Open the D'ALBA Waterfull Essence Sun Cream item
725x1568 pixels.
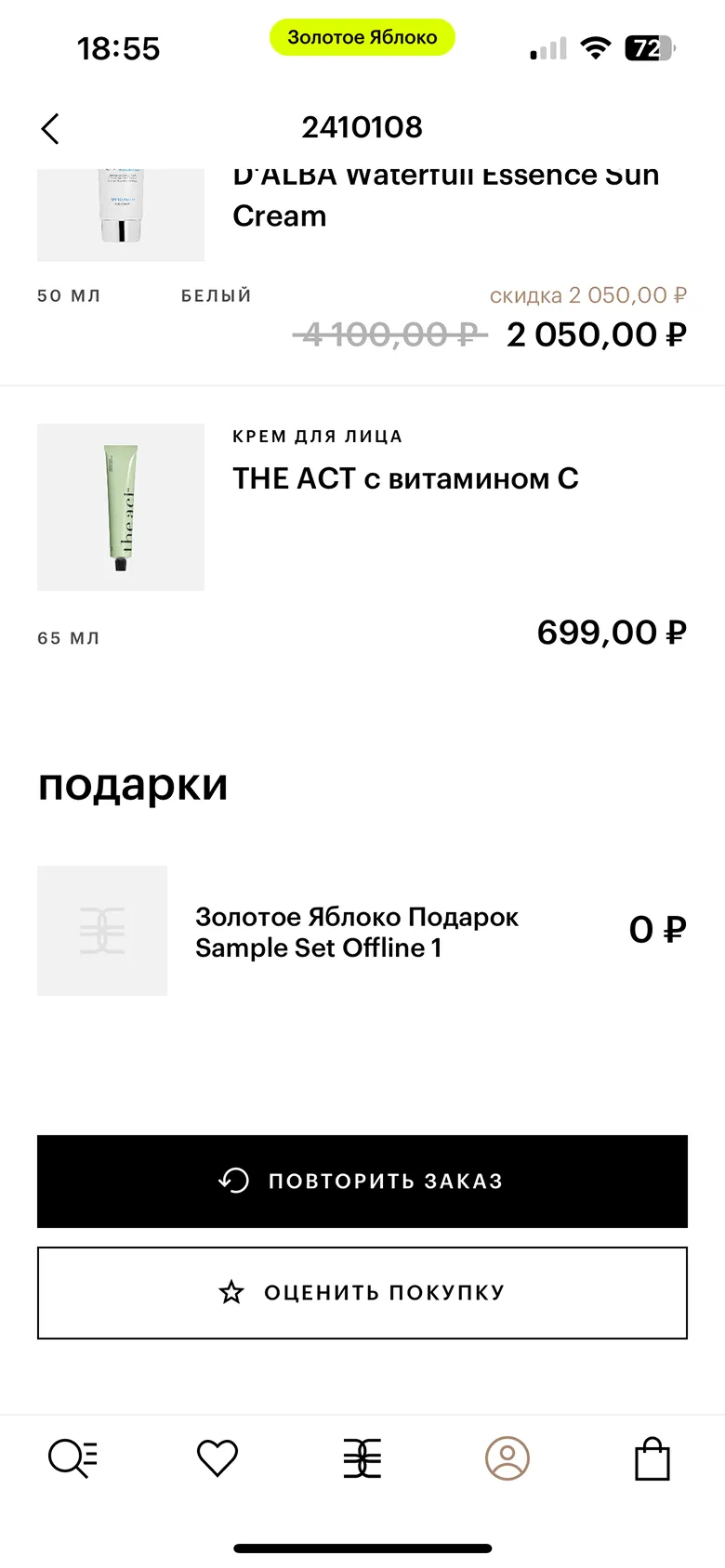click(444, 195)
